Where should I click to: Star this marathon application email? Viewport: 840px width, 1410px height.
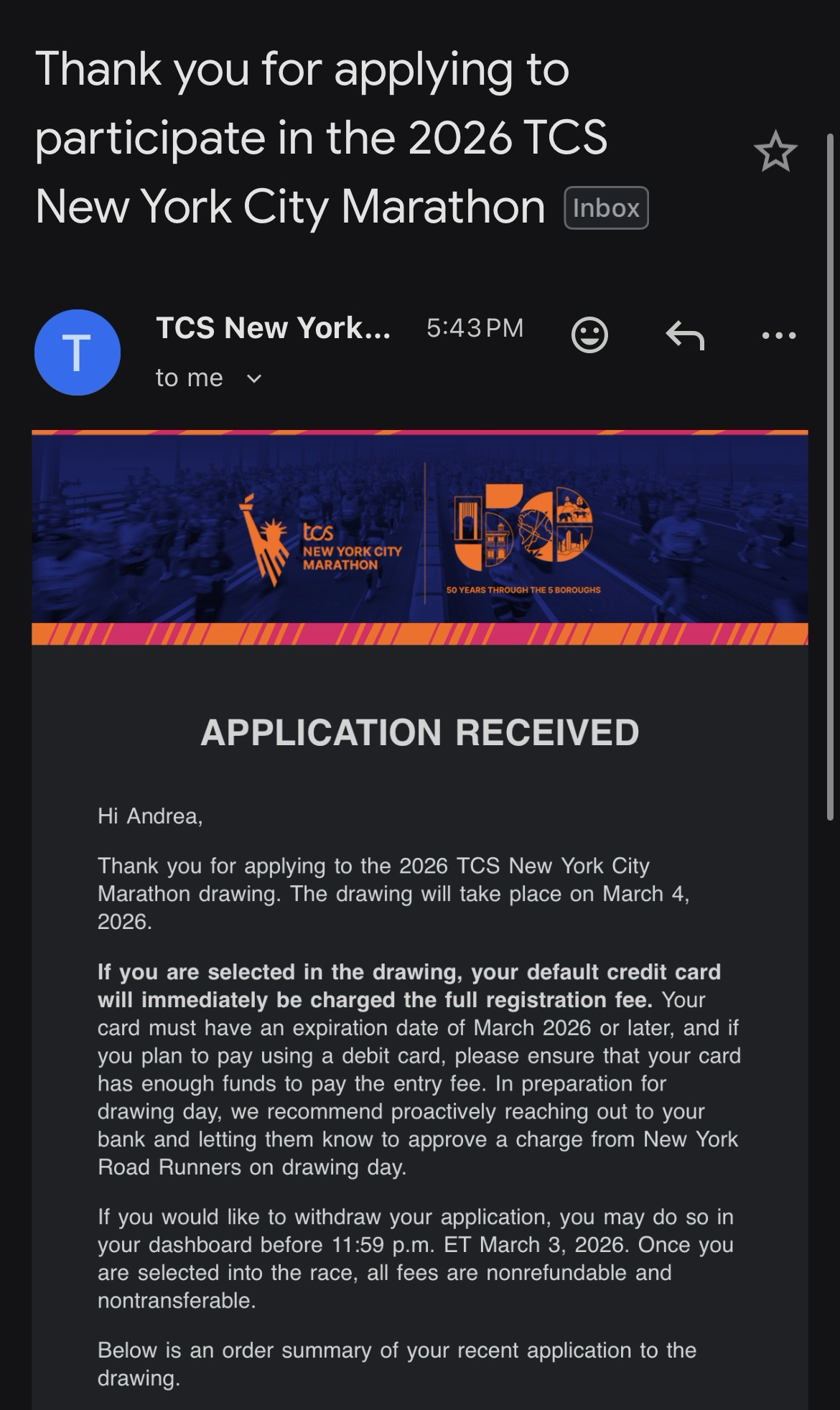[775, 151]
